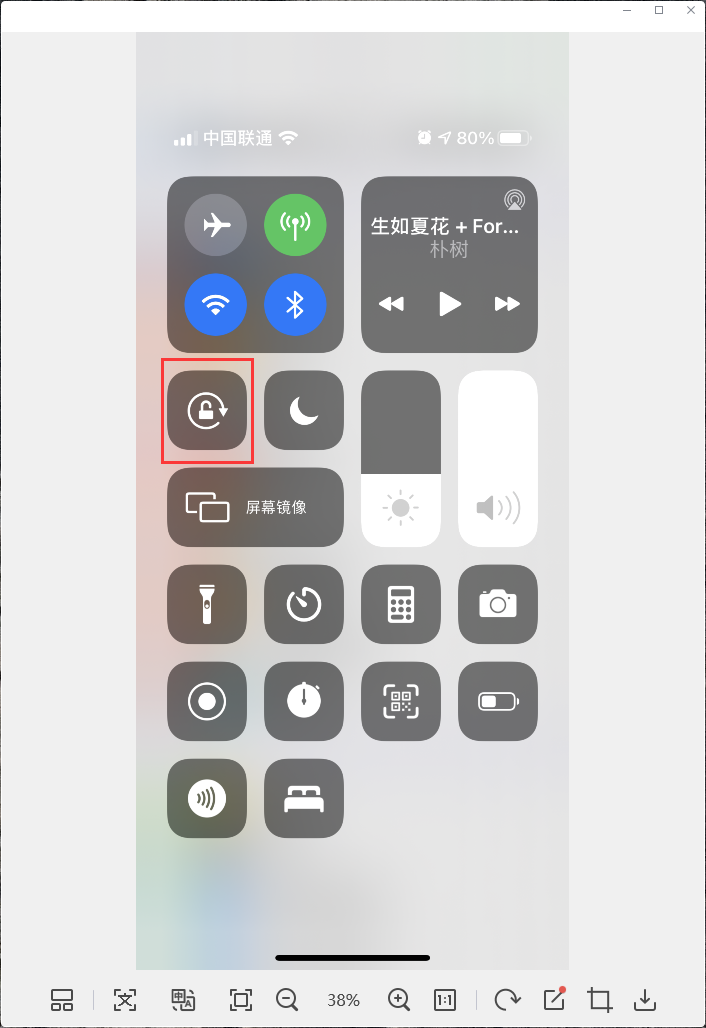
Task: Open the thumbnail layout view icon
Action: [x=62, y=999]
